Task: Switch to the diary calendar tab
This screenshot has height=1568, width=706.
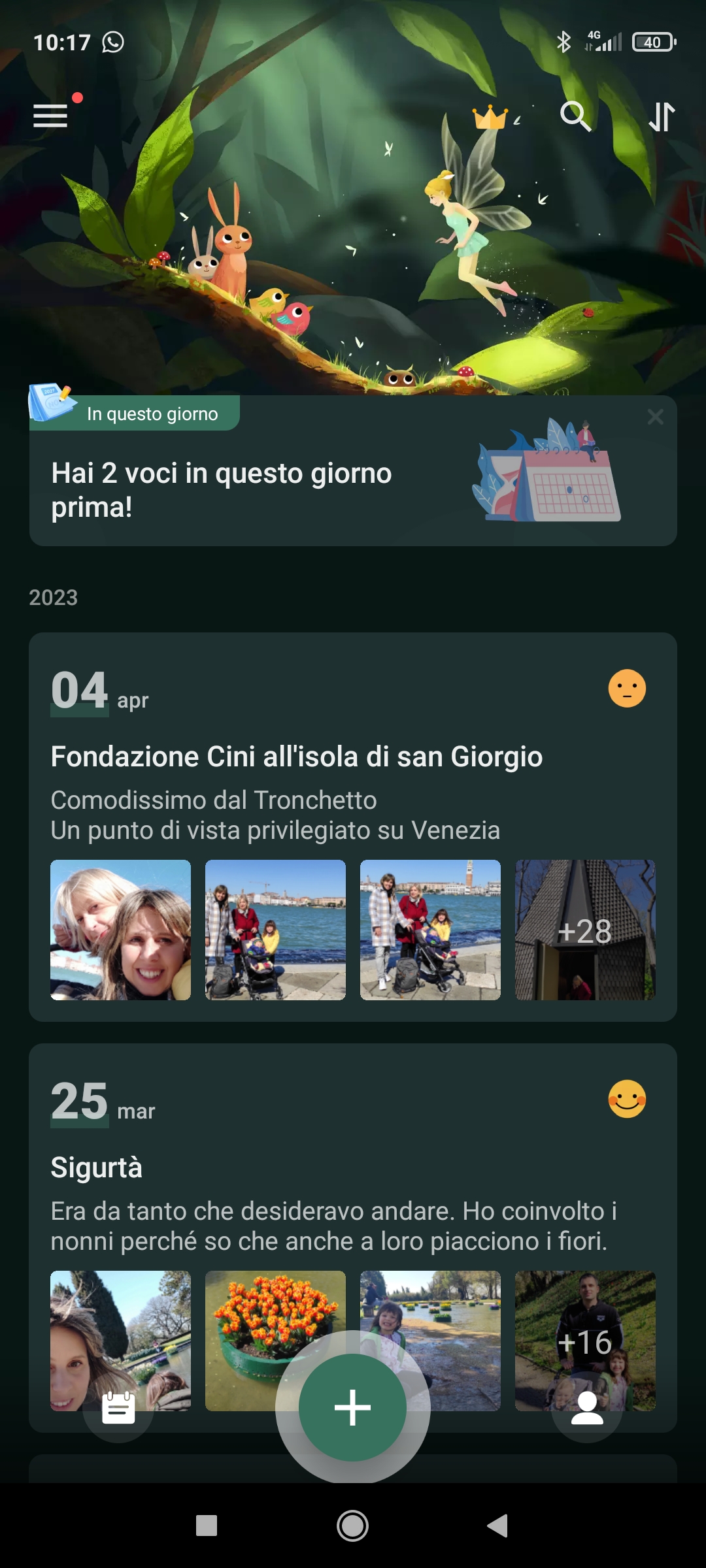Action: click(118, 1408)
